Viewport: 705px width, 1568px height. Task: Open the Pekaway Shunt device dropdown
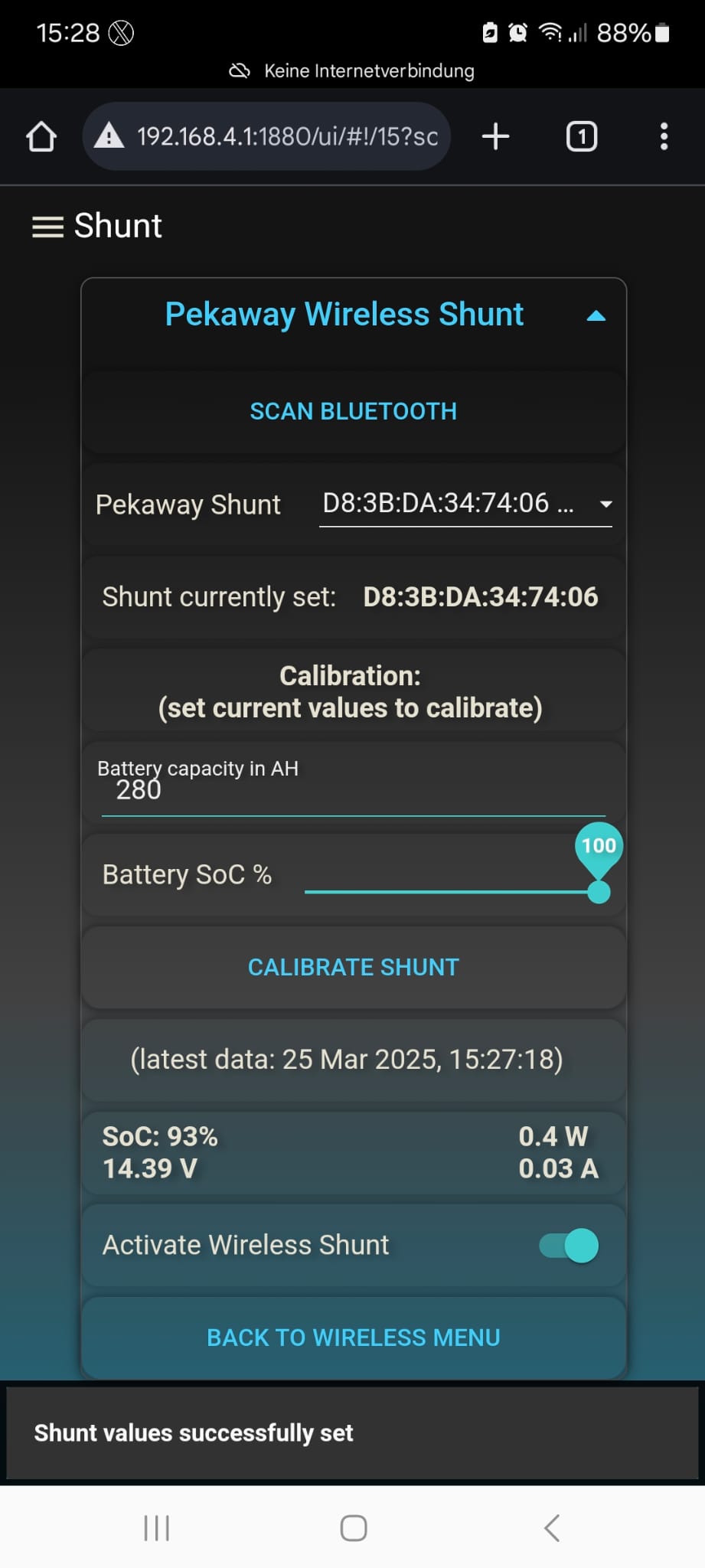[x=465, y=504]
